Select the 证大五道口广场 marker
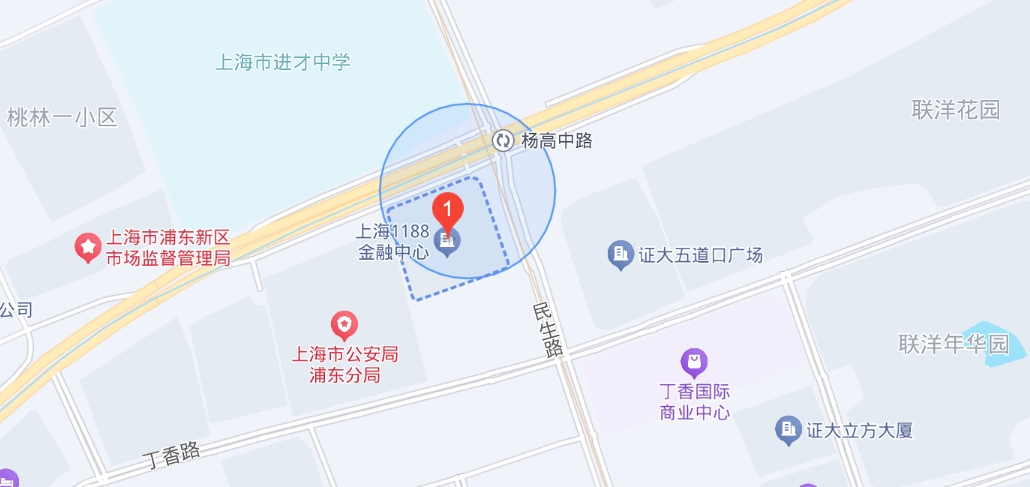 (x=621, y=255)
